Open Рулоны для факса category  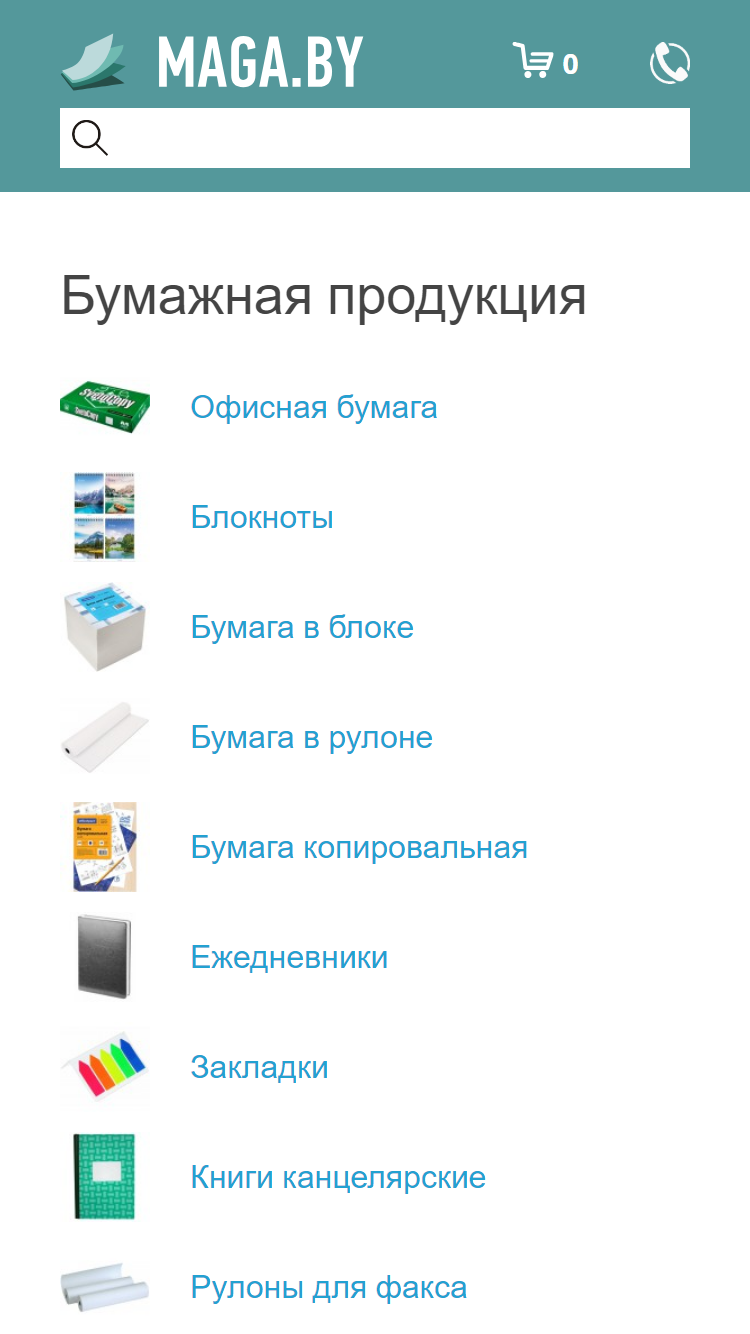click(x=329, y=1287)
